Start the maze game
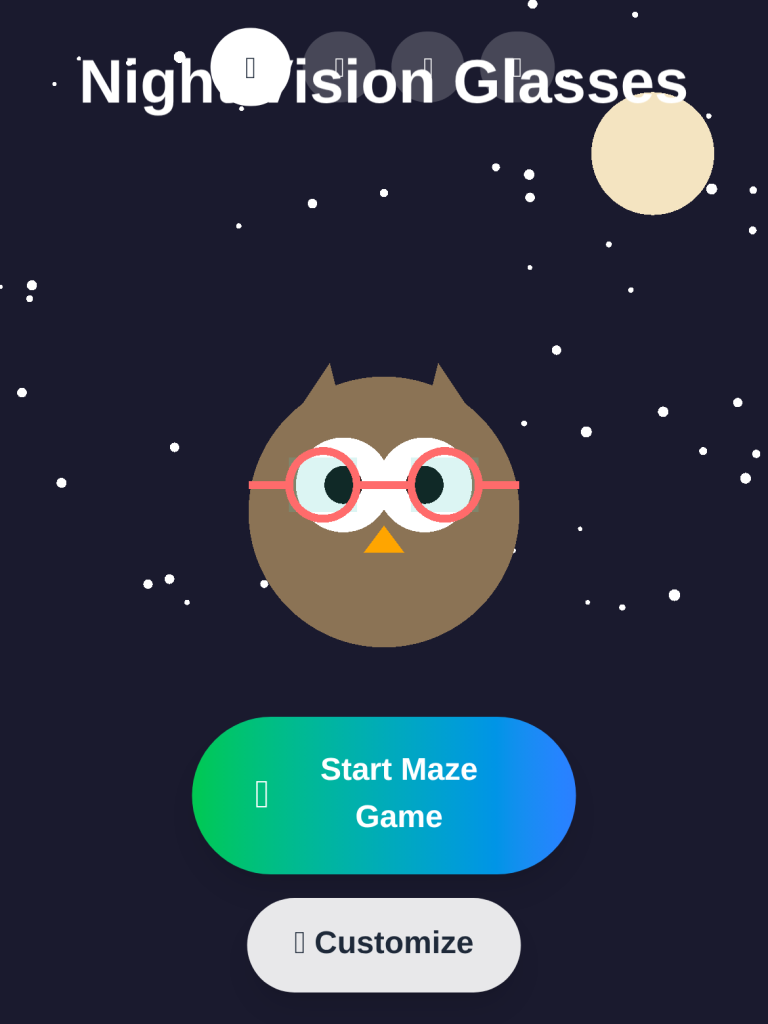This screenshot has width=768, height=1024. (384, 795)
